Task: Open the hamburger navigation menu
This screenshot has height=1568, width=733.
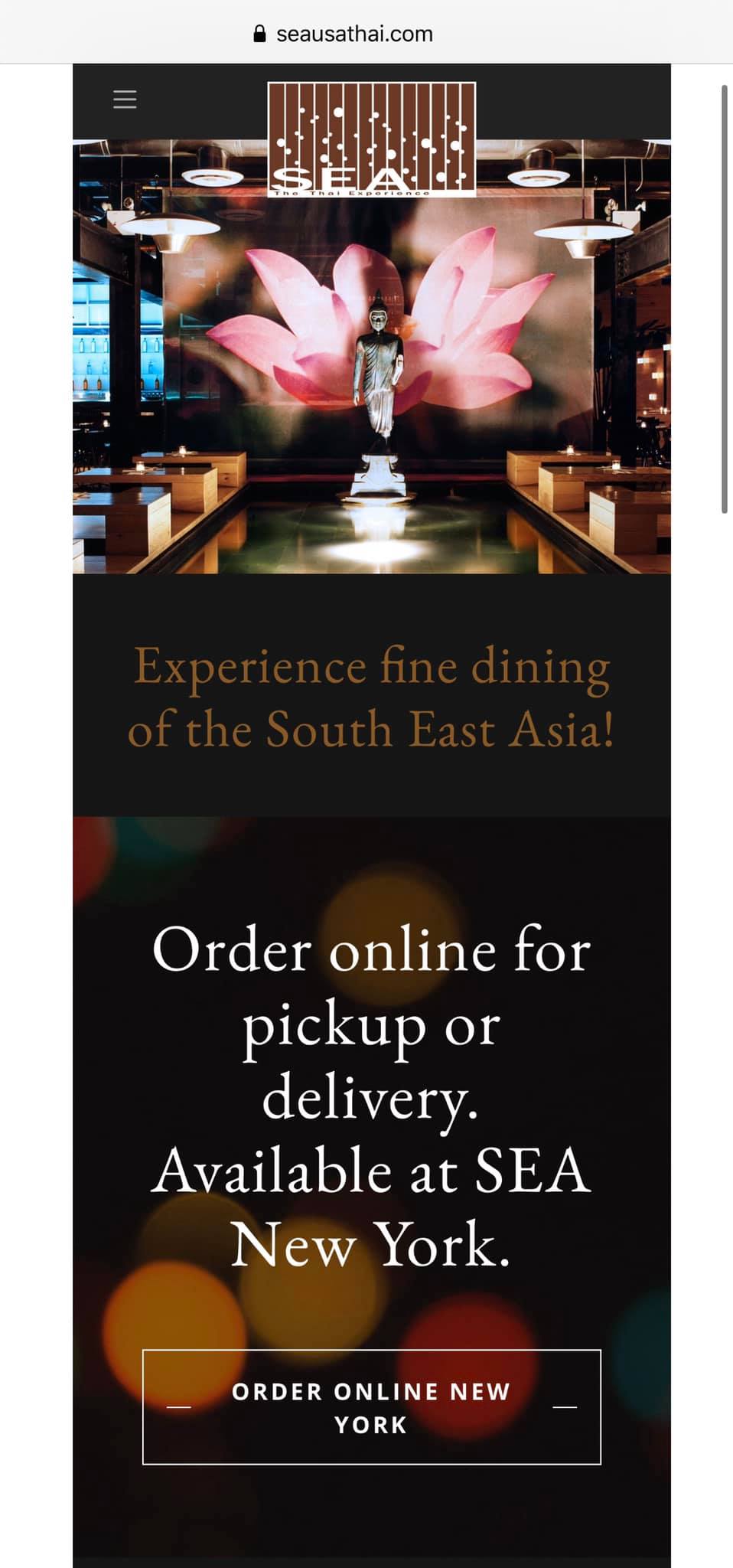Action: point(125,100)
